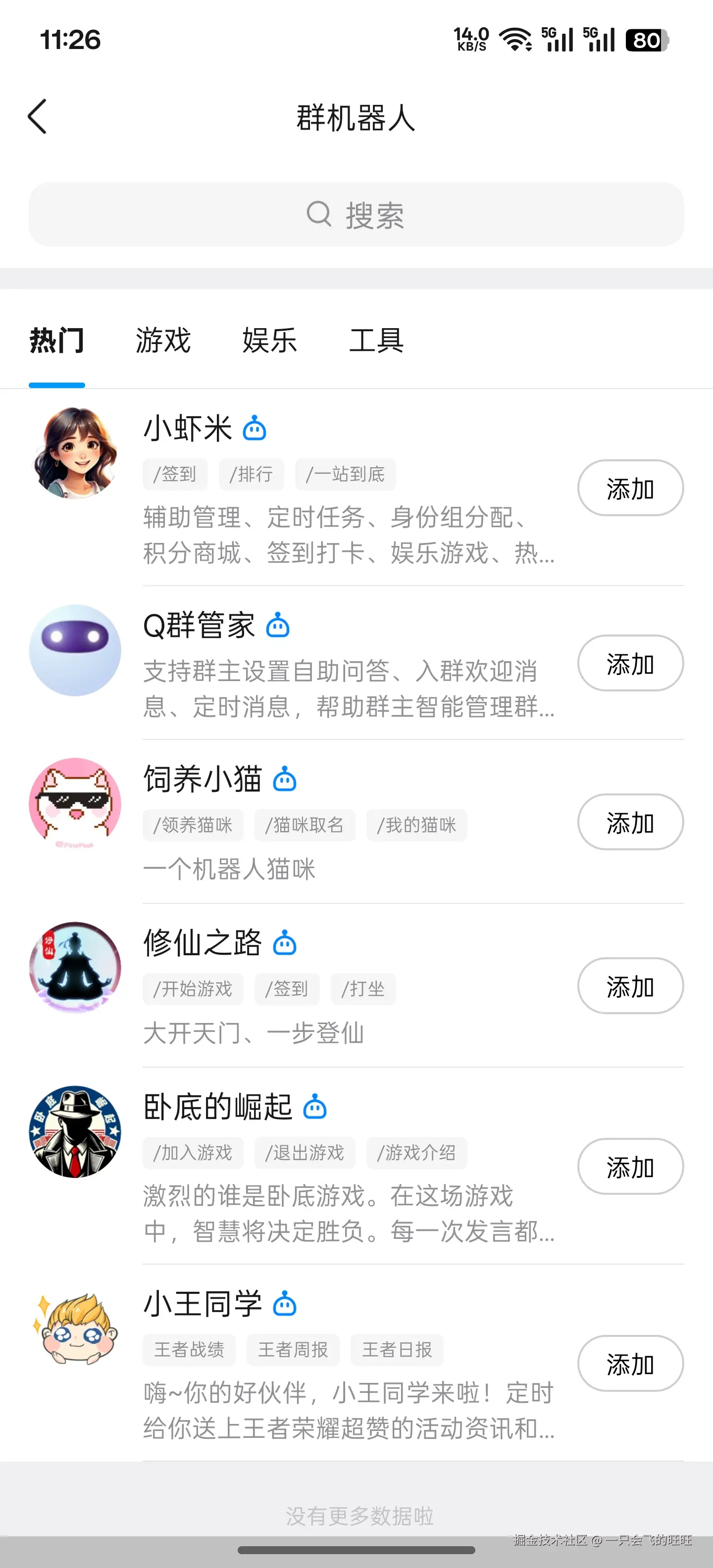Show the 热门 tab
The height and width of the screenshot is (1568, 713).
tap(56, 340)
